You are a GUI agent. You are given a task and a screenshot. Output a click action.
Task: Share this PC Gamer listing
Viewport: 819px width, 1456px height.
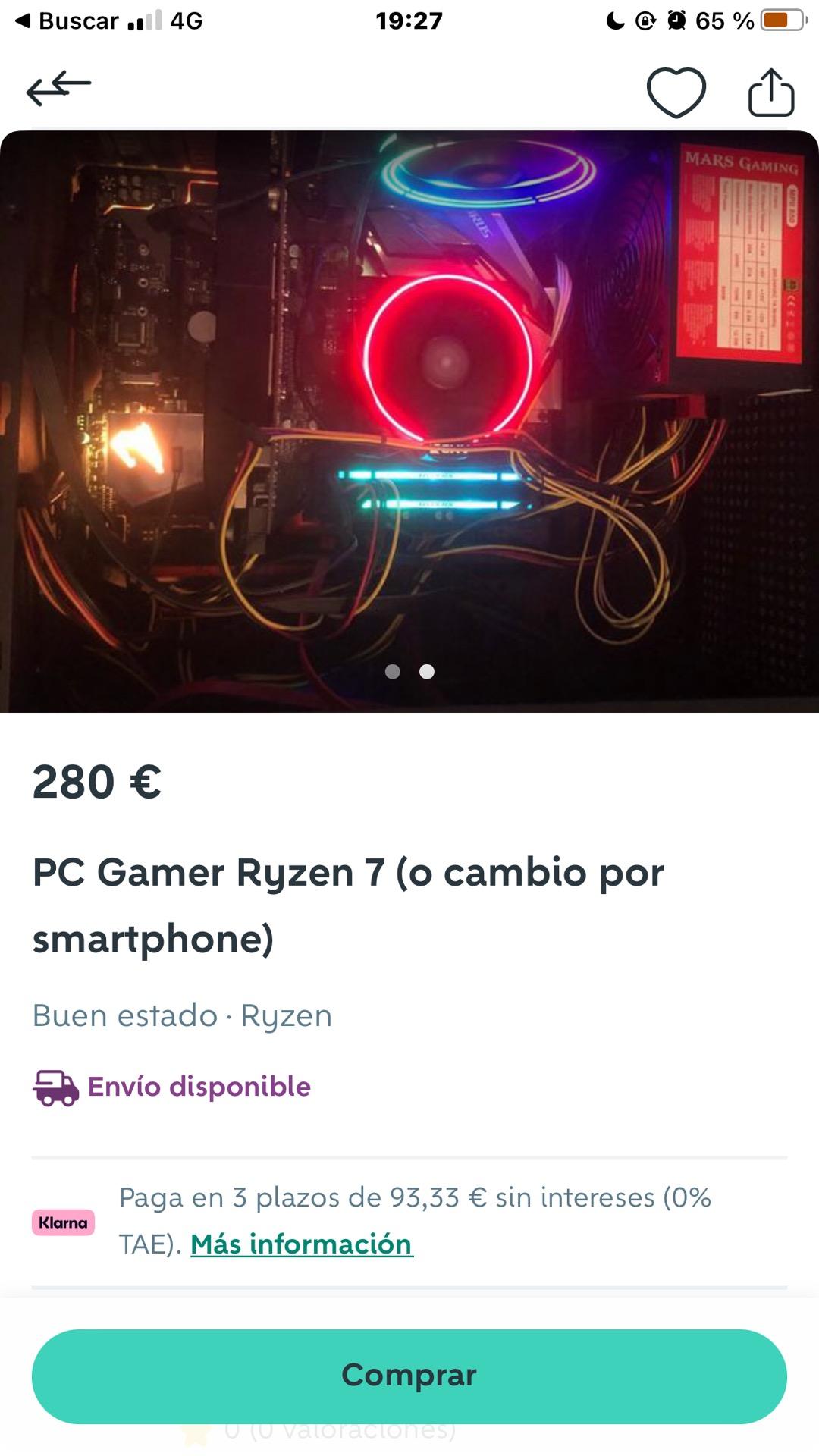coord(770,93)
